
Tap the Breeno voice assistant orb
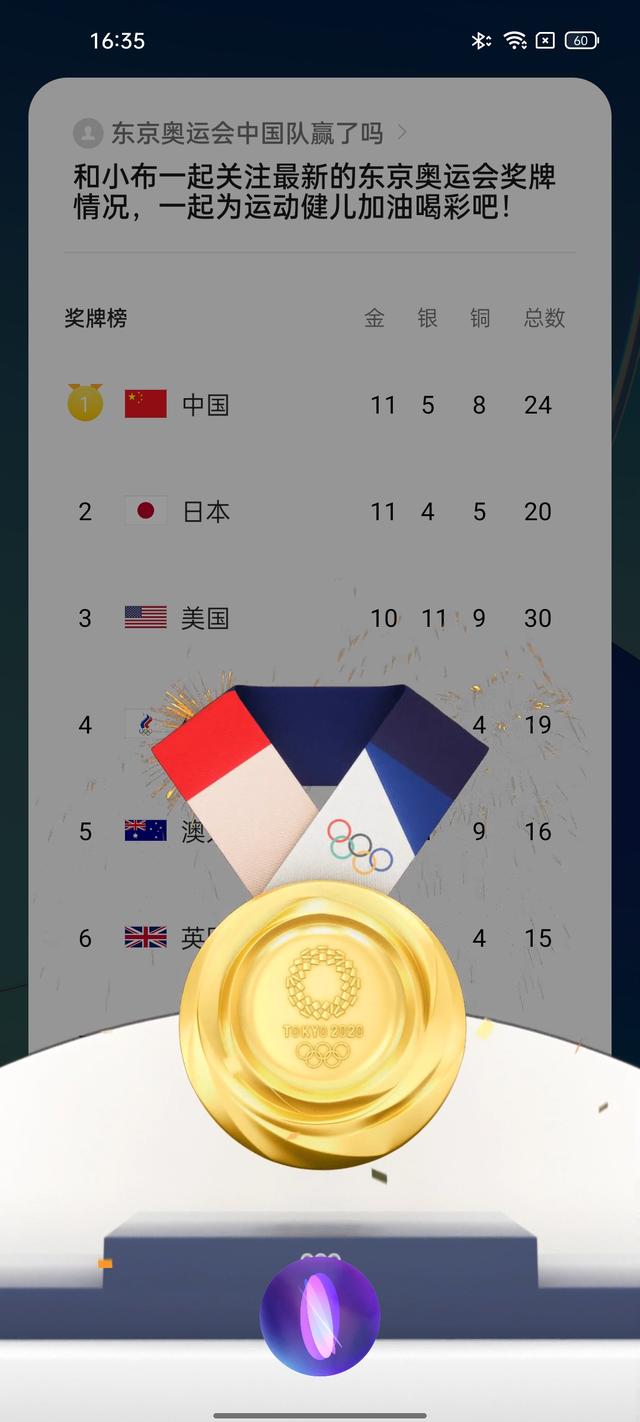[320, 1316]
